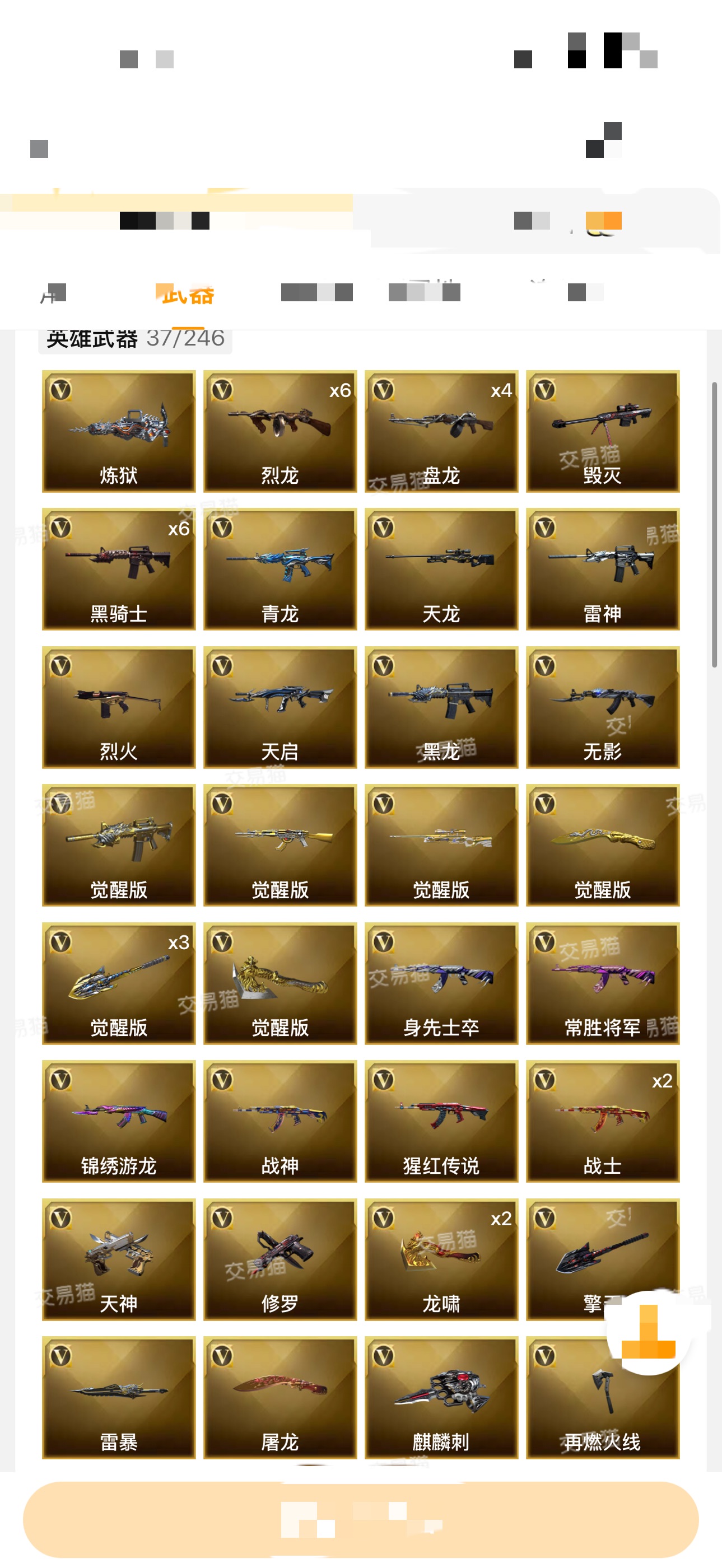Image resolution: width=722 pixels, height=1568 pixels.
Task: Tap the wide orange button at bottom
Action: point(360,1519)
